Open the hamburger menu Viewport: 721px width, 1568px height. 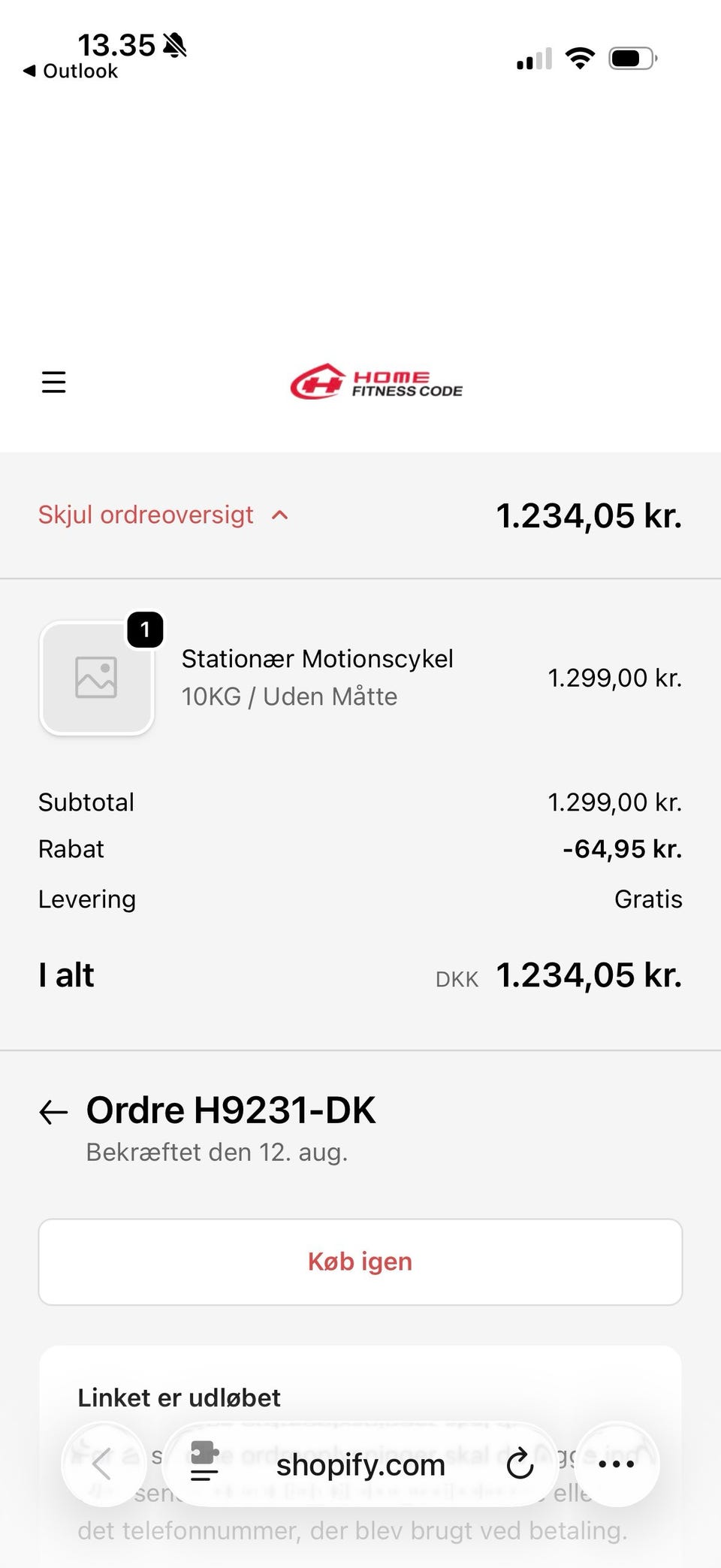coord(53,382)
